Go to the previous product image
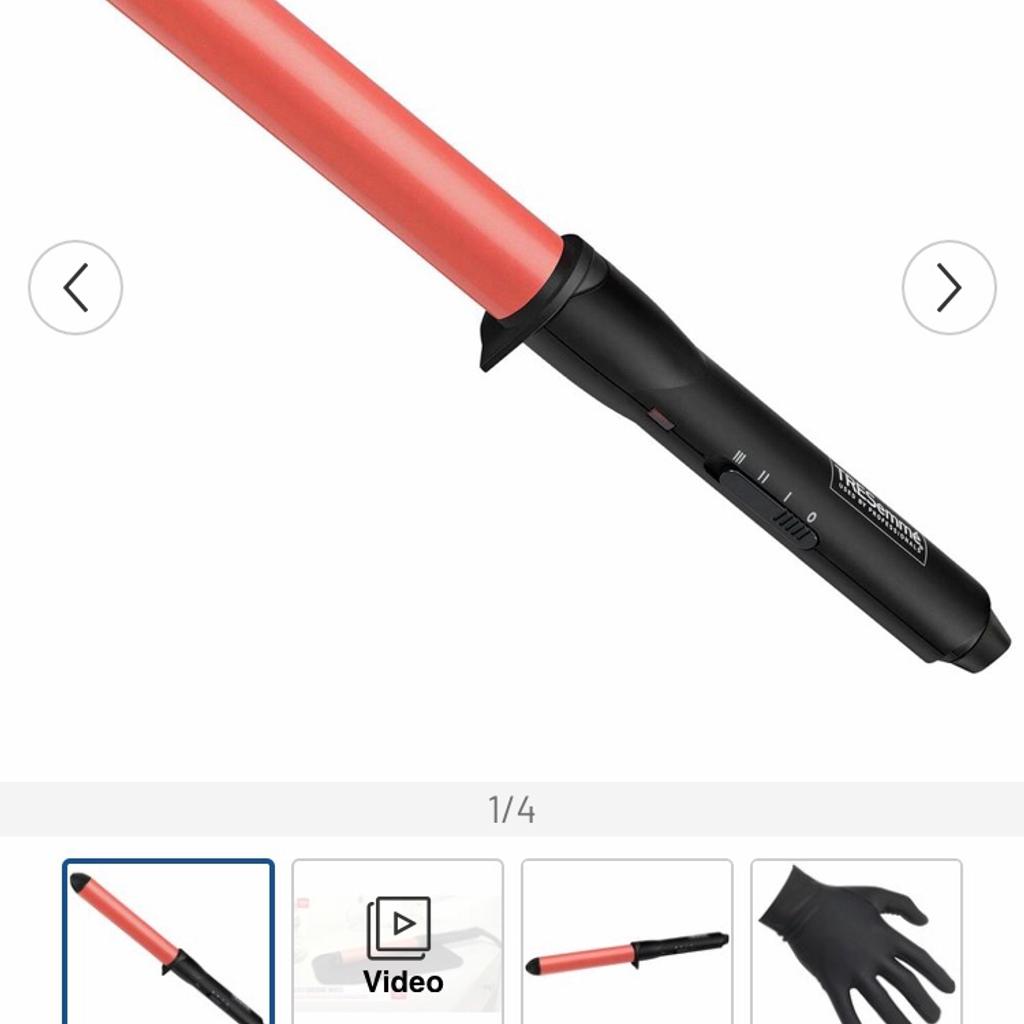The width and height of the screenshot is (1024, 1024). pyautogui.click(x=75, y=288)
